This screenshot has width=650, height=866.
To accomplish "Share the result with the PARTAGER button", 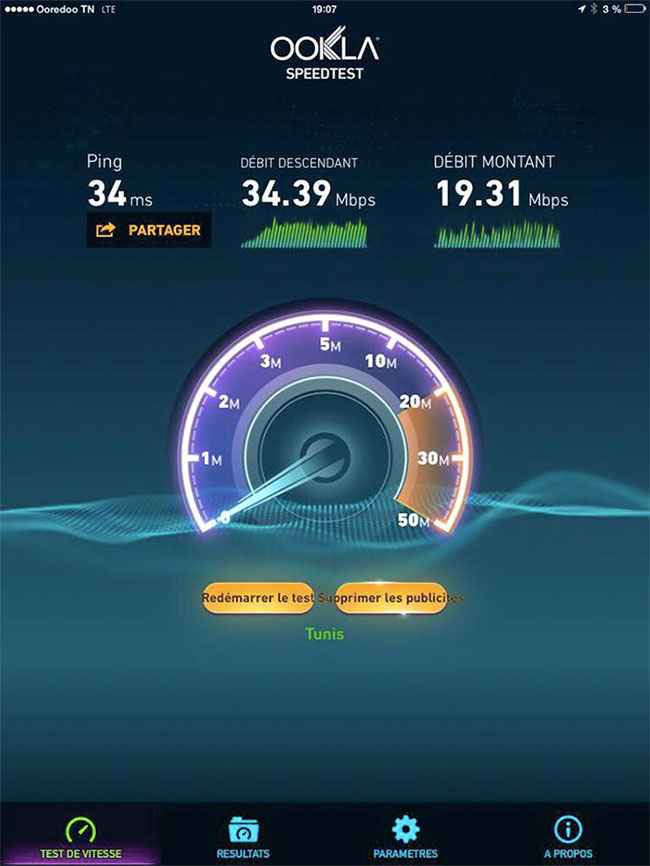I will tap(148, 230).
